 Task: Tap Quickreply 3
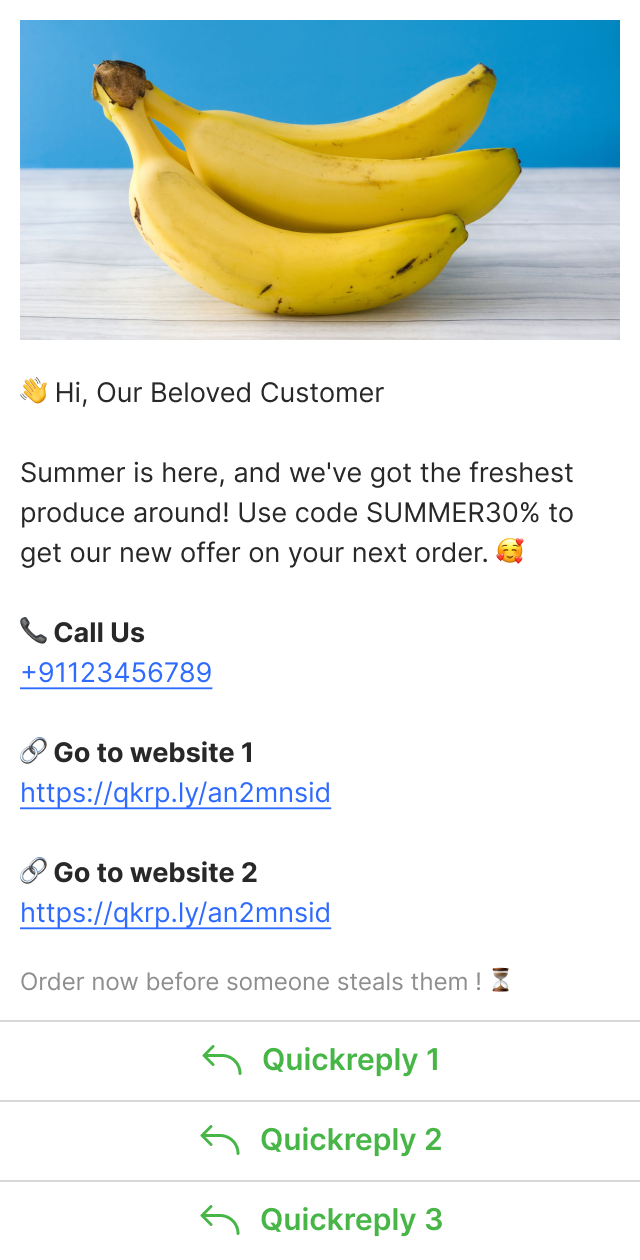(x=320, y=1220)
